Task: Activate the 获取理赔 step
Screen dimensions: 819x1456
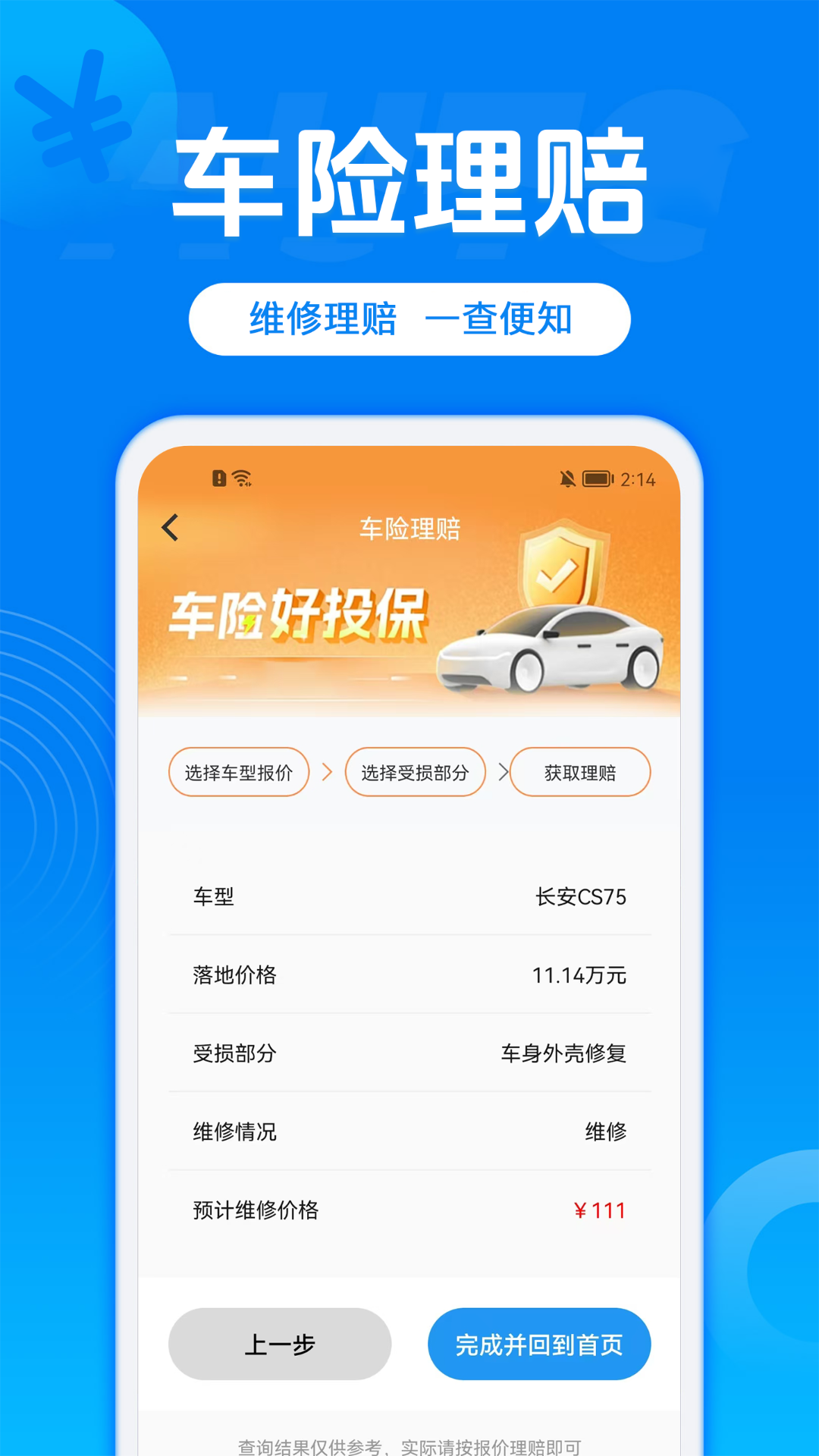Action: (580, 771)
